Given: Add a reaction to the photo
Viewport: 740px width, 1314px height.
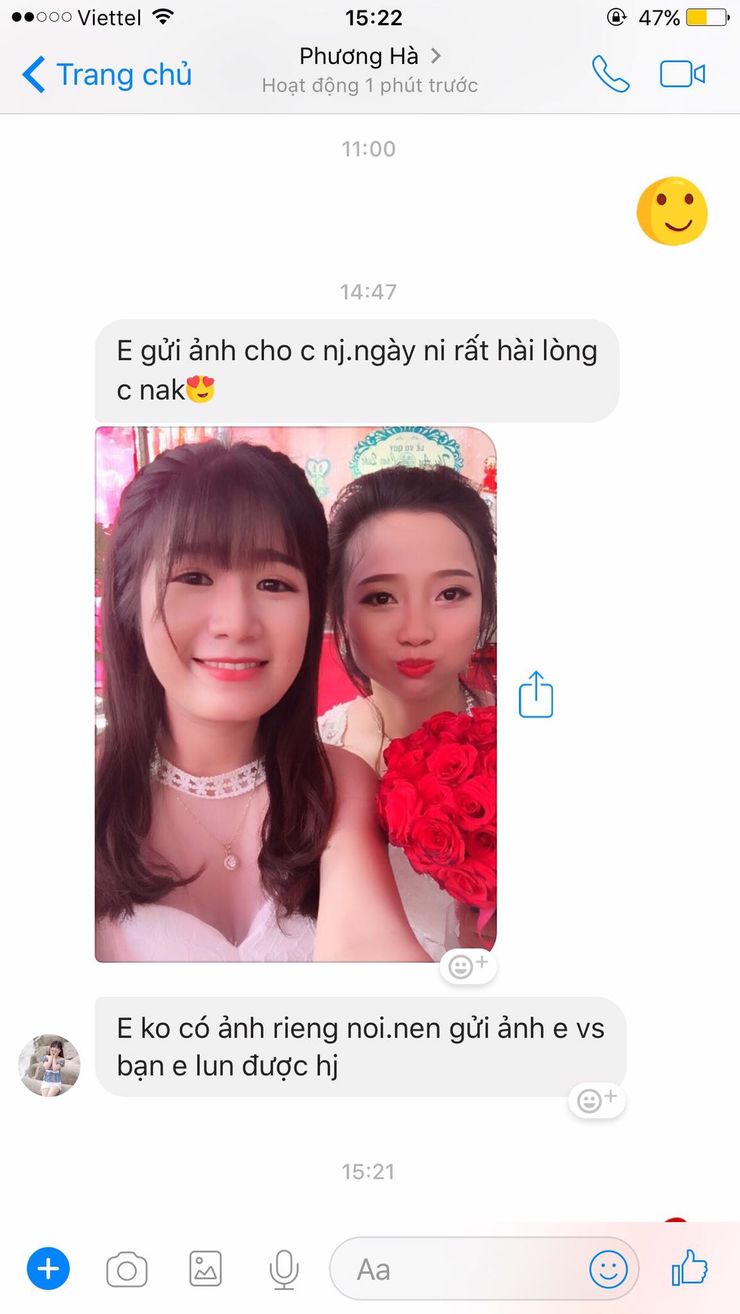Looking at the screenshot, I should point(468,966).
